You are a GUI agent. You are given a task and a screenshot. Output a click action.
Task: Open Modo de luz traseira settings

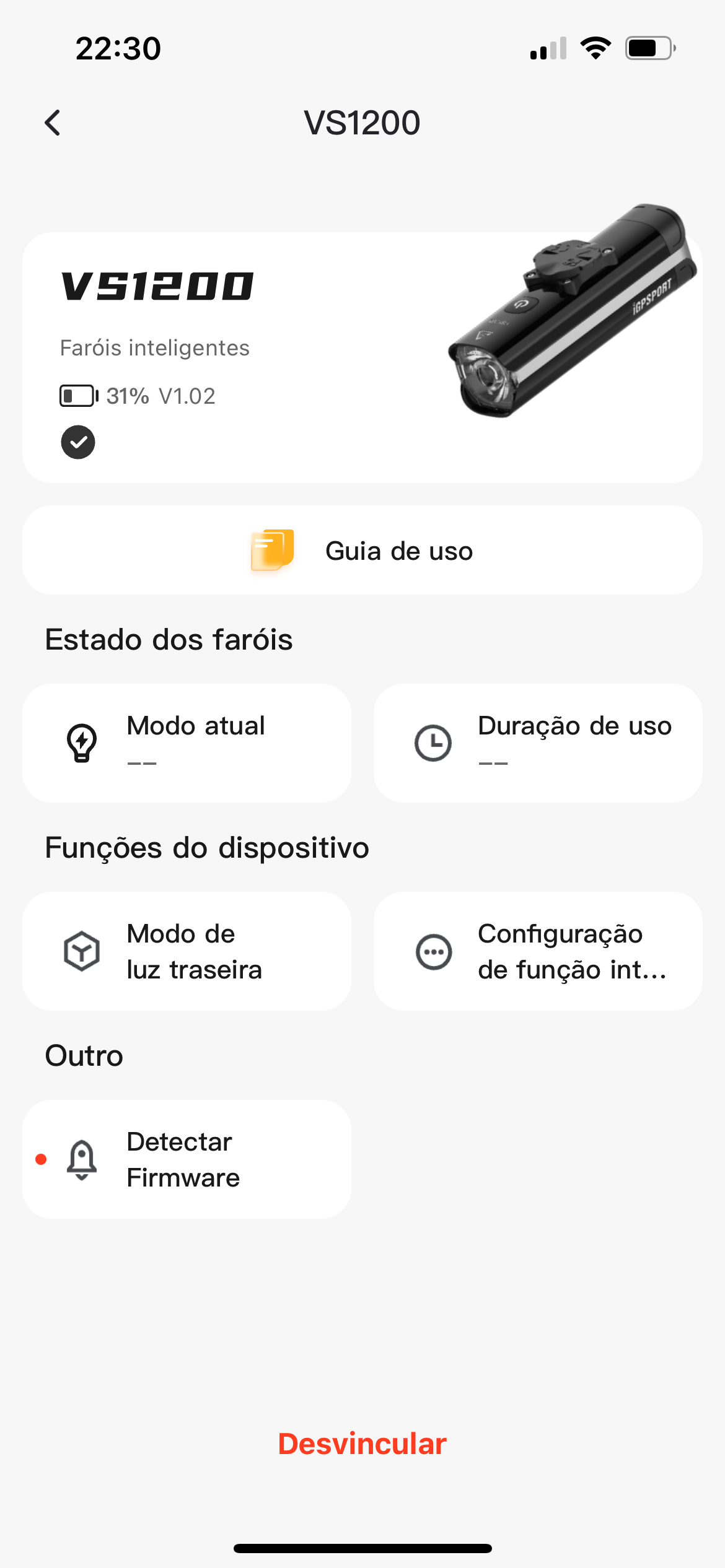187,951
